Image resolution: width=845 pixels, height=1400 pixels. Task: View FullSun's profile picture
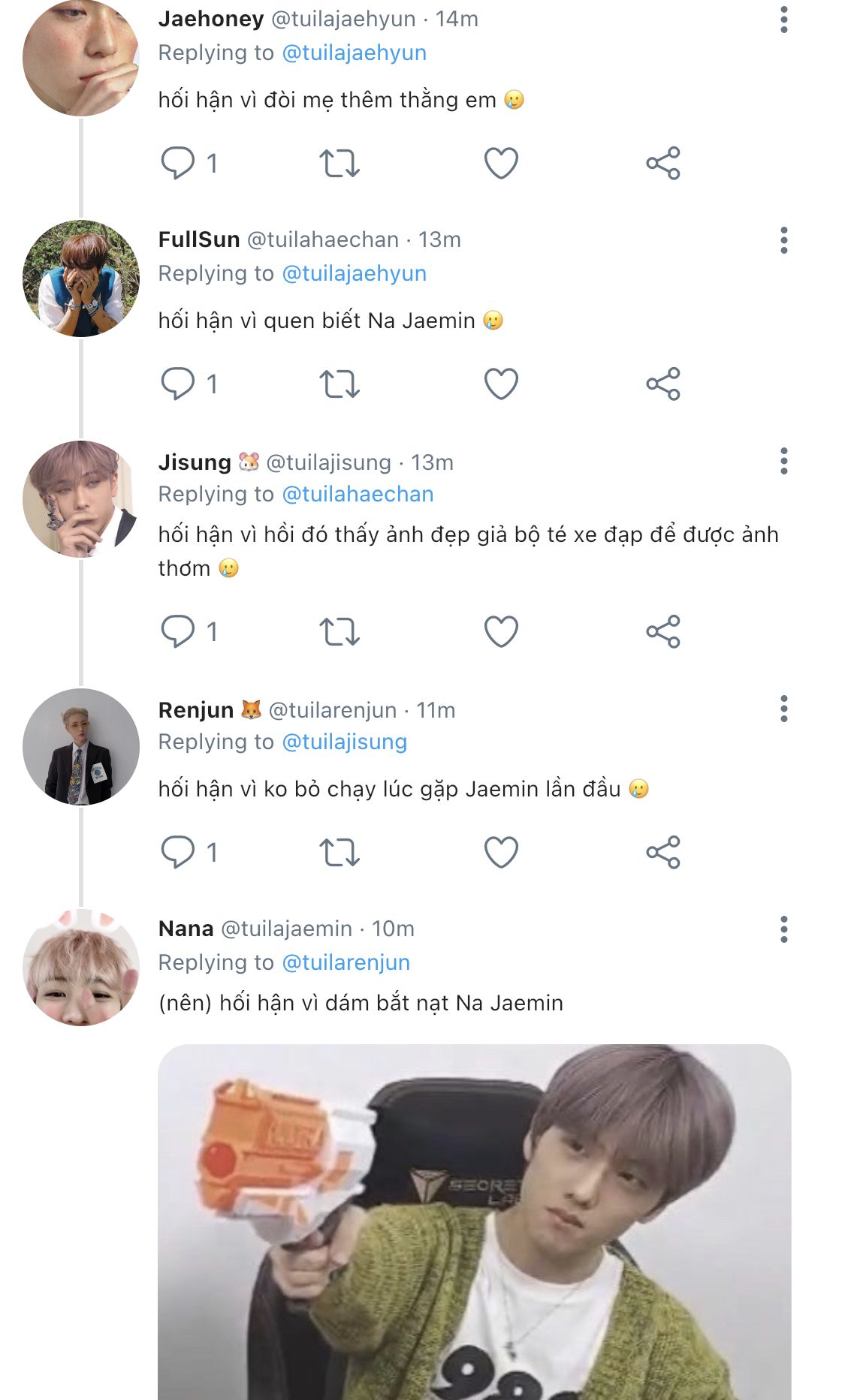point(81,278)
